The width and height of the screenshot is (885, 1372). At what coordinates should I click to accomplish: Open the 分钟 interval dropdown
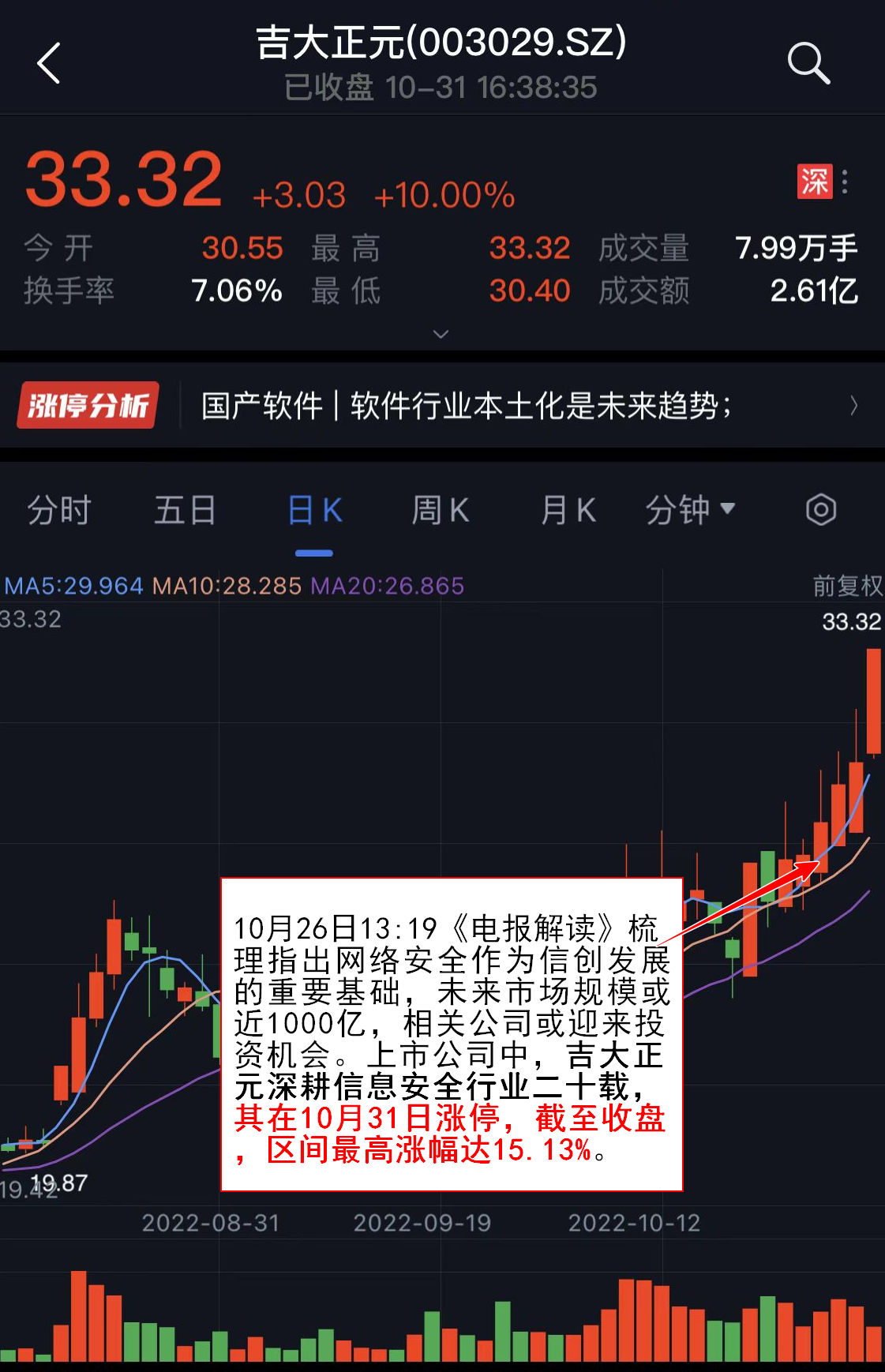pos(690,510)
